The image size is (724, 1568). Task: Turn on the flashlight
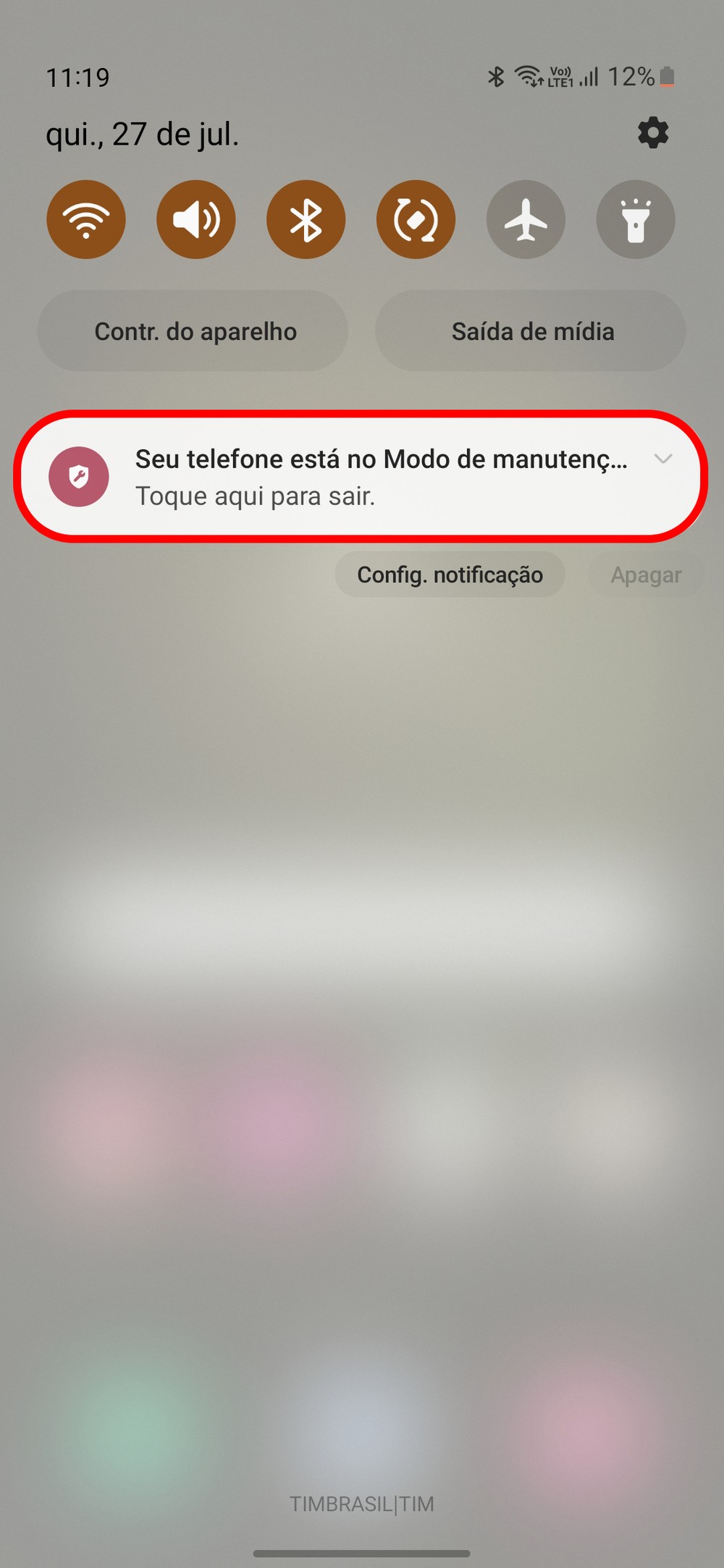tap(635, 219)
